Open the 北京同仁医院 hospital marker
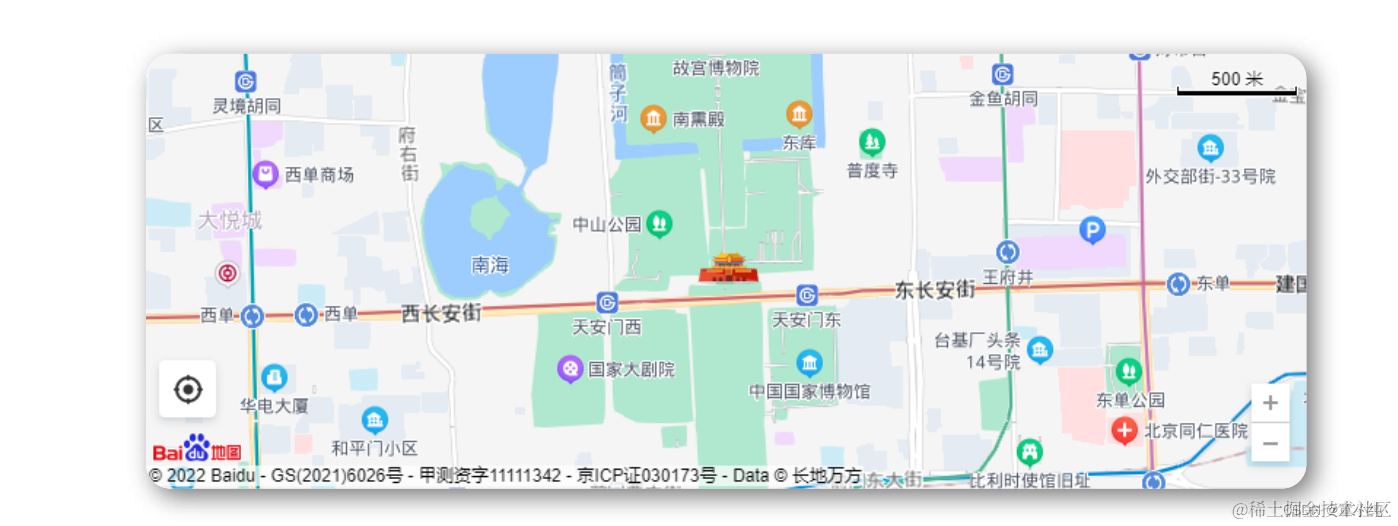The image size is (1398, 526). [x=1125, y=431]
